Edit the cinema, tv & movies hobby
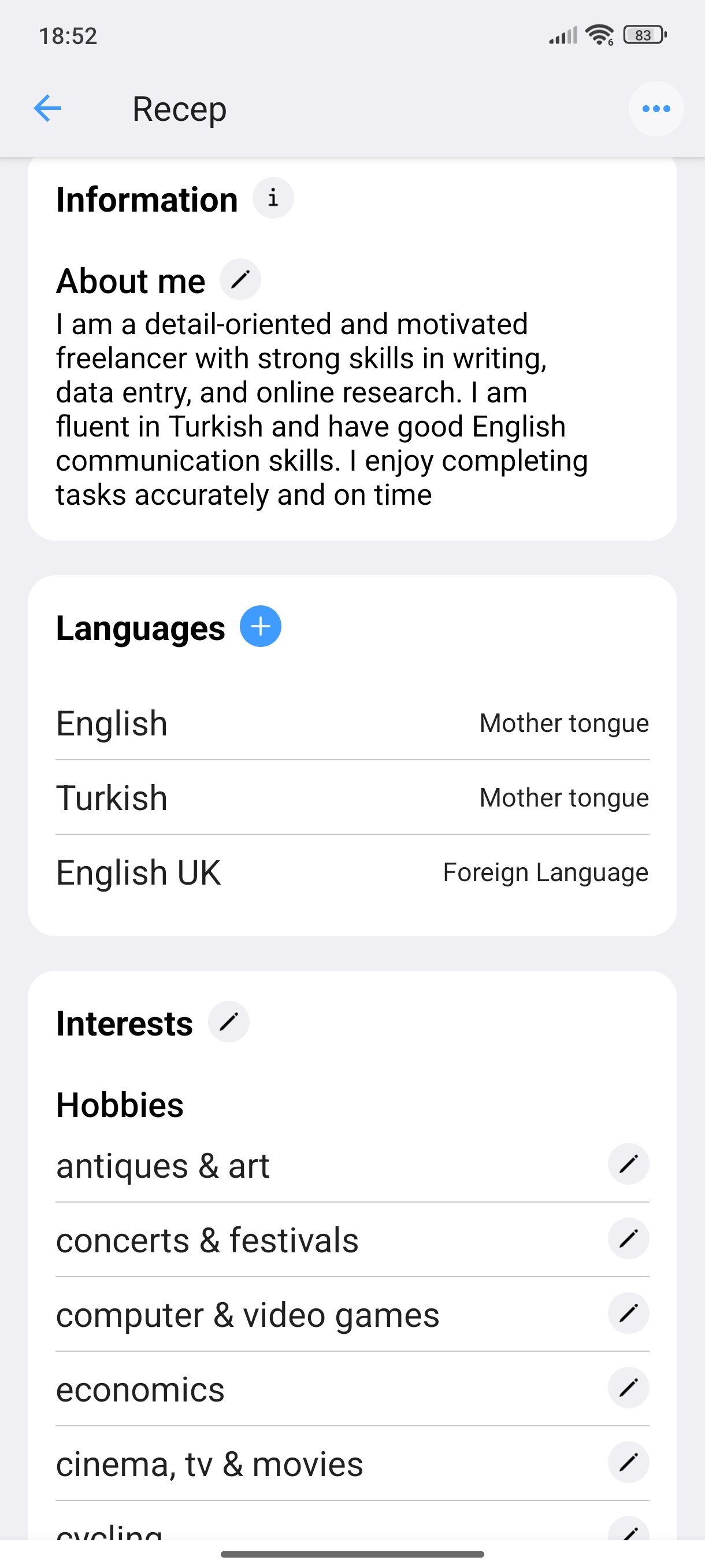This screenshot has height=1568, width=705. pyautogui.click(x=628, y=1463)
